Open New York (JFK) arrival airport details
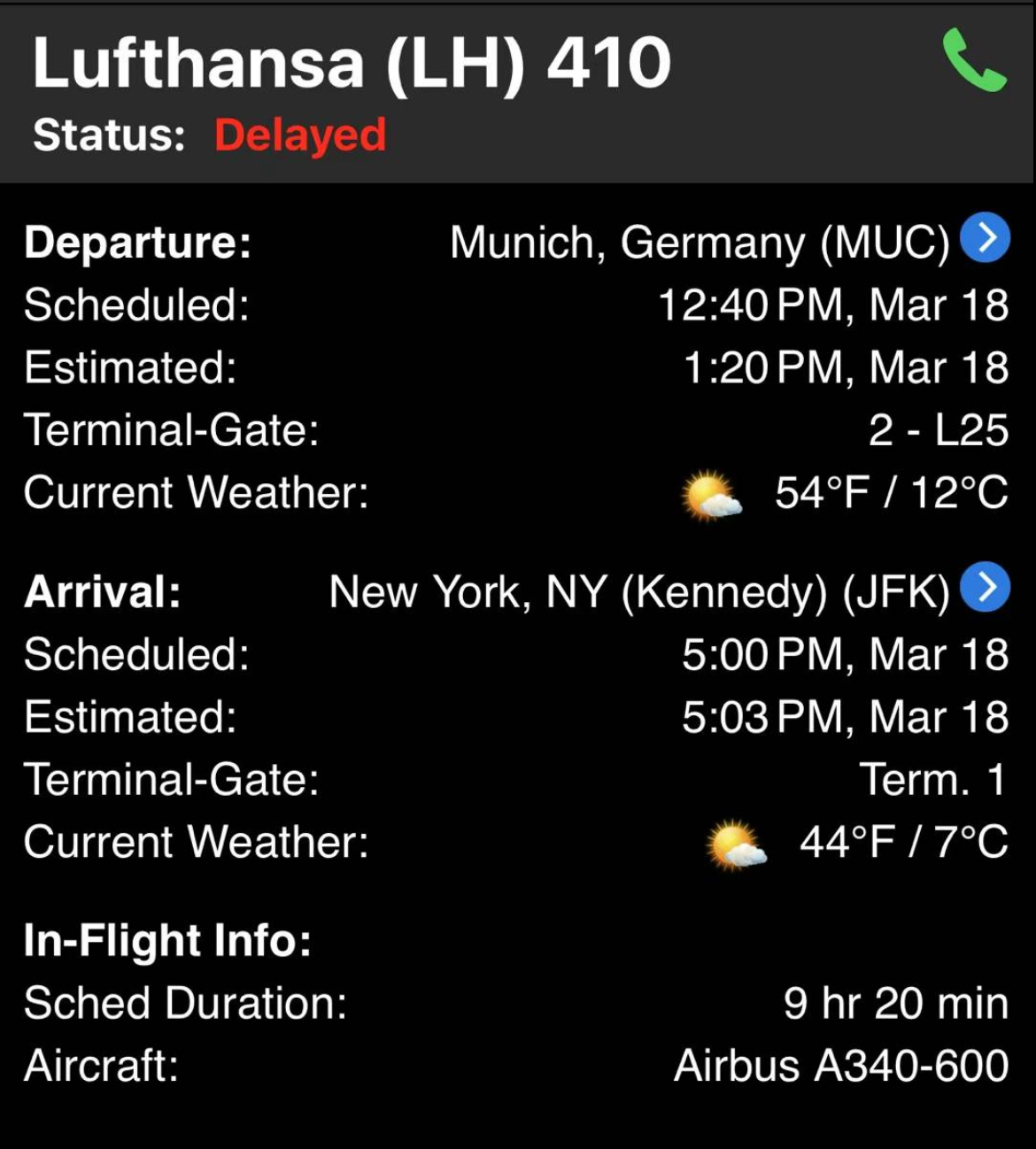Viewport: 1036px width, 1149px height. [985, 588]
